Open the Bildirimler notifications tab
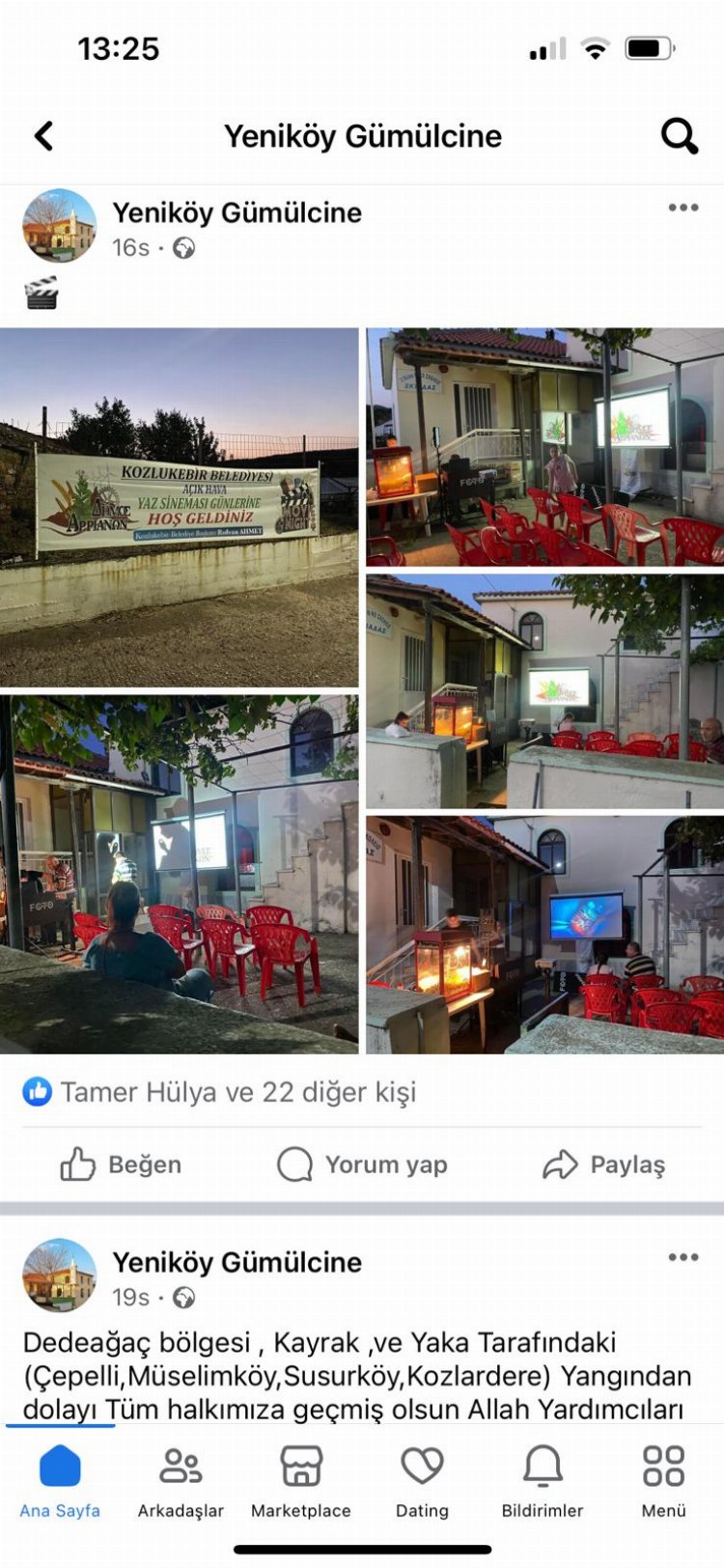Viewport: 724px width, 1568px height. click(x=543, y=1481)
